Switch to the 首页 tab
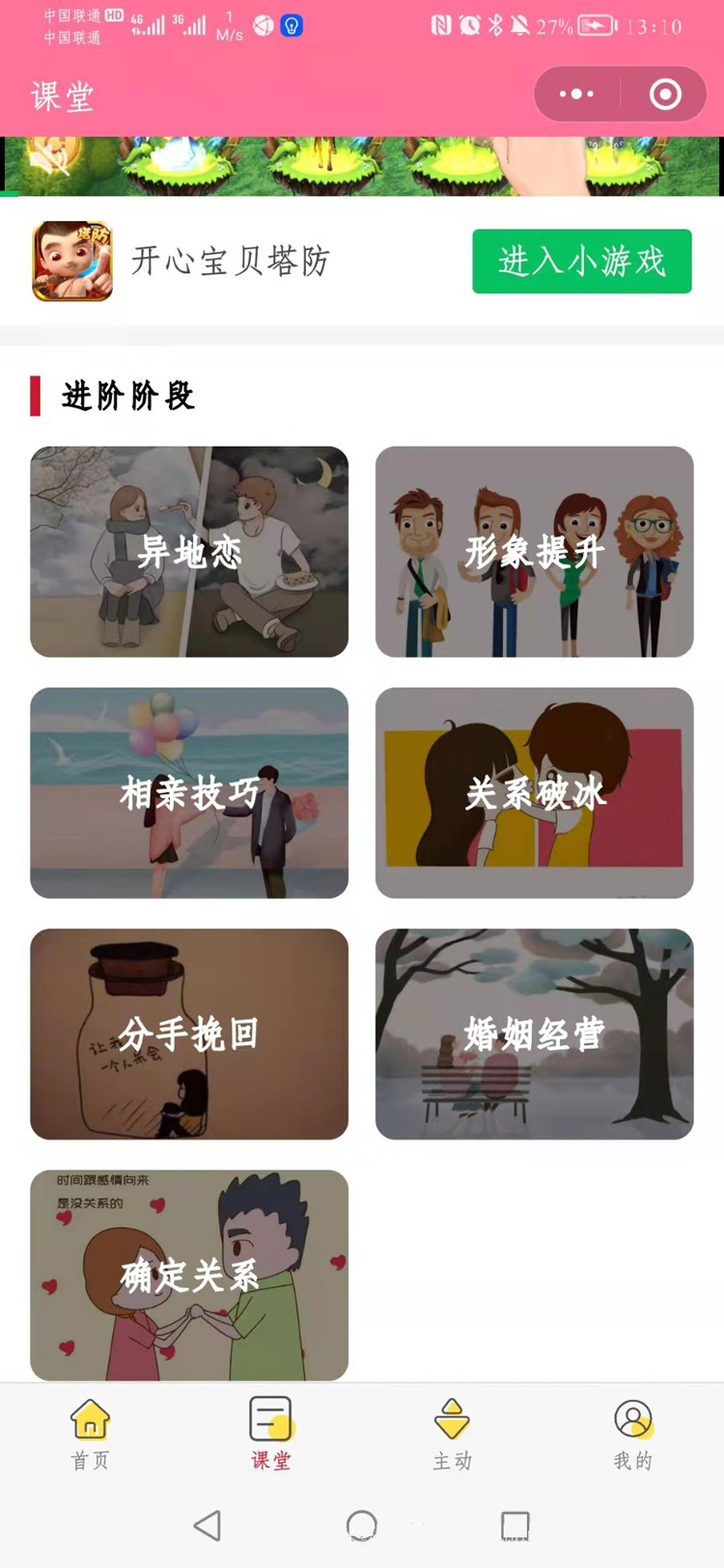724x1568 pixels. click(x=91, y=1433)
